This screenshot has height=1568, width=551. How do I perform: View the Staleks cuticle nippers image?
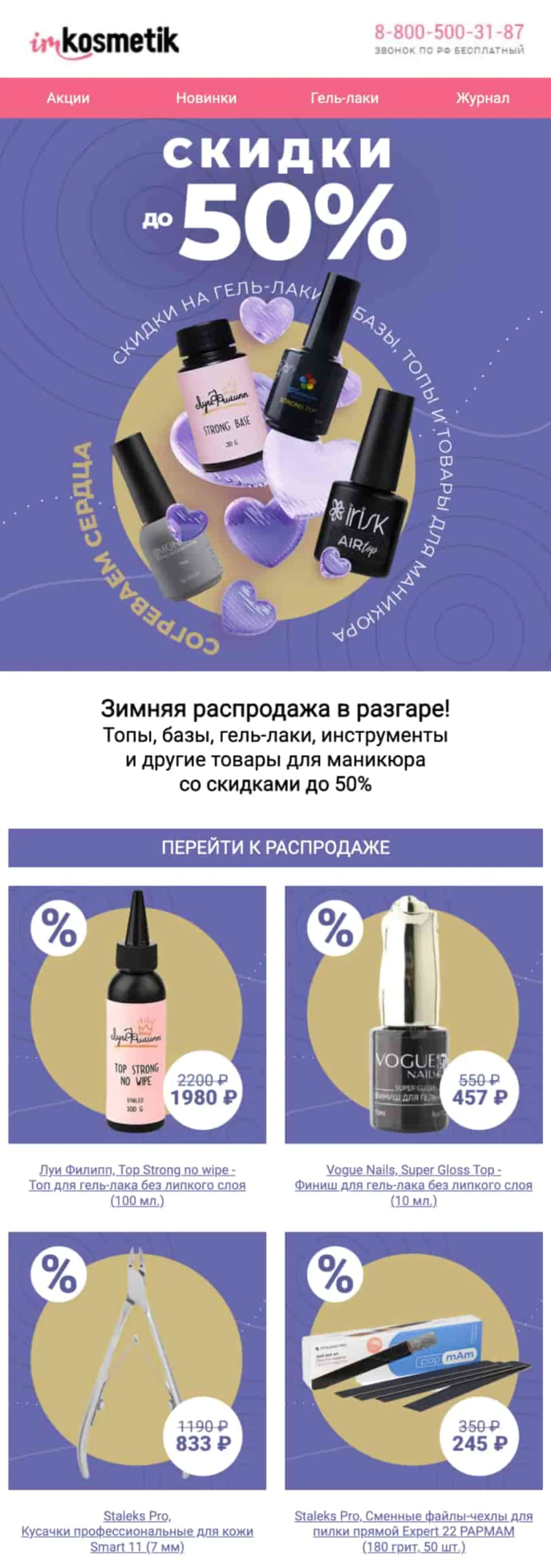pyautogui.click(x=137, y=1360)
